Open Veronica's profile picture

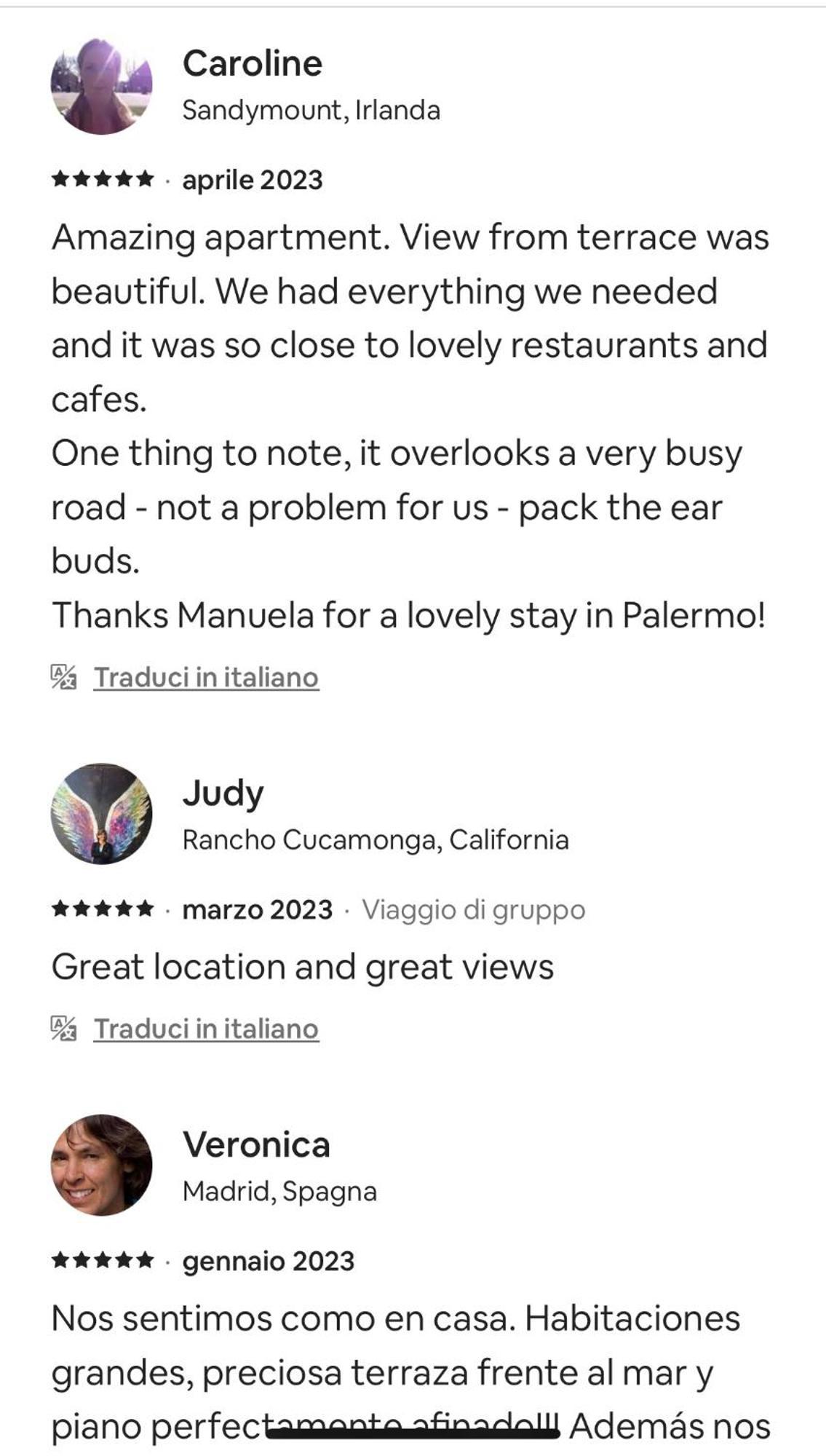101,1166
